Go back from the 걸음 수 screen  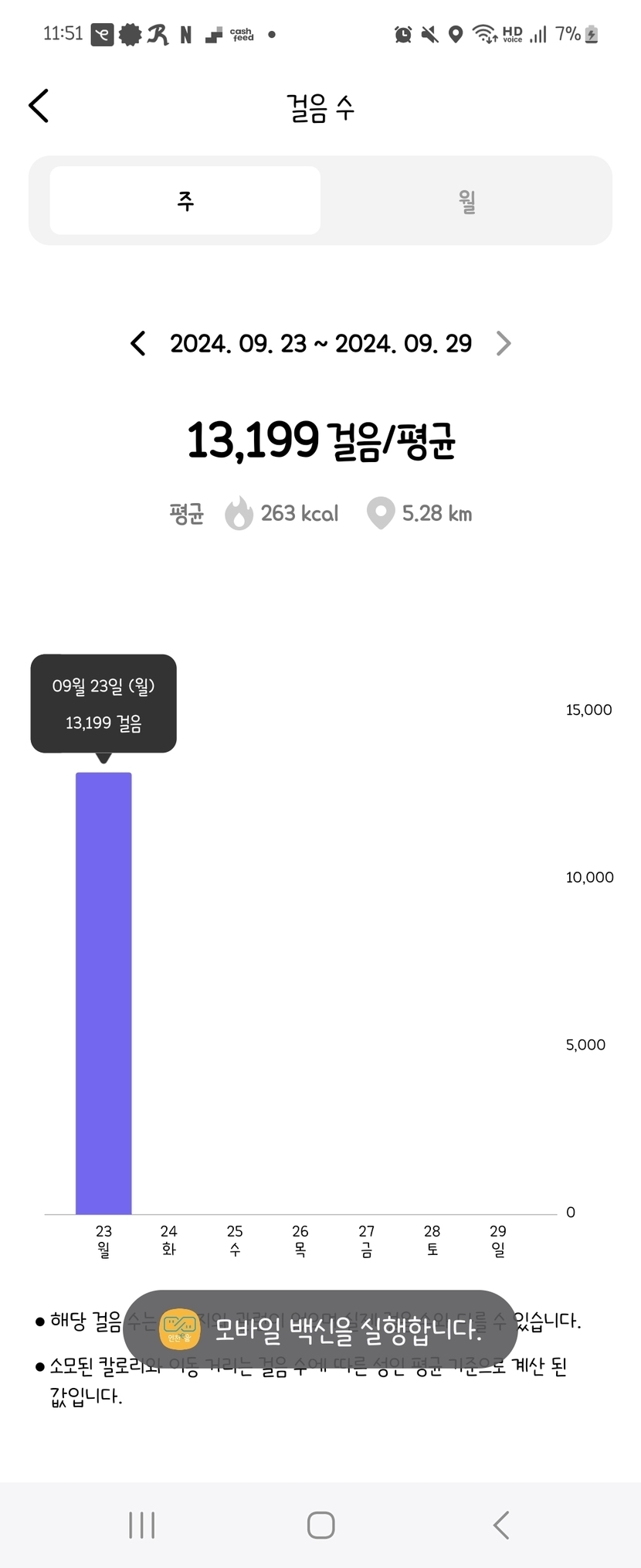(39, 106)
